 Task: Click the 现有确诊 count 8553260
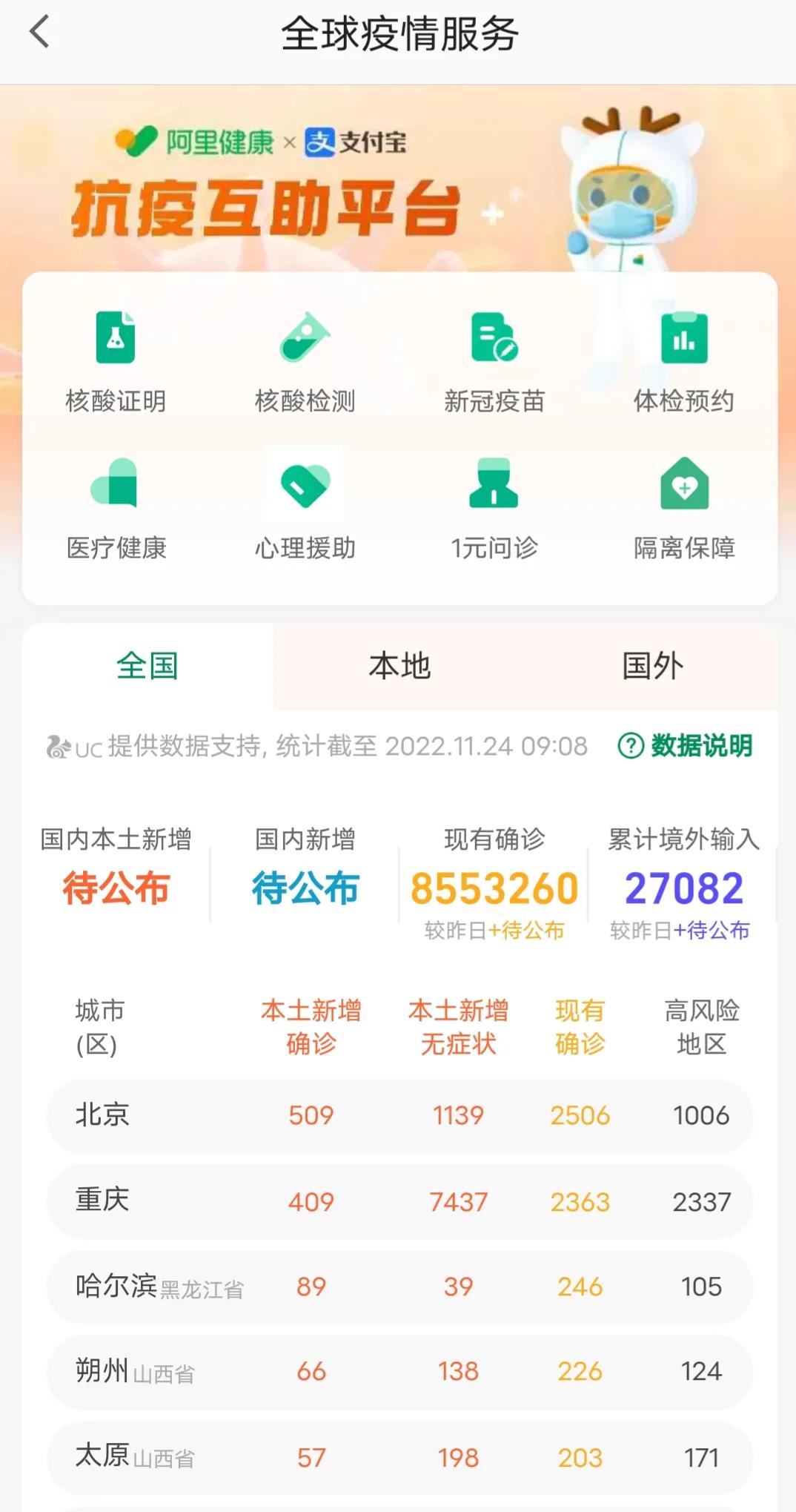coord(491,888)
